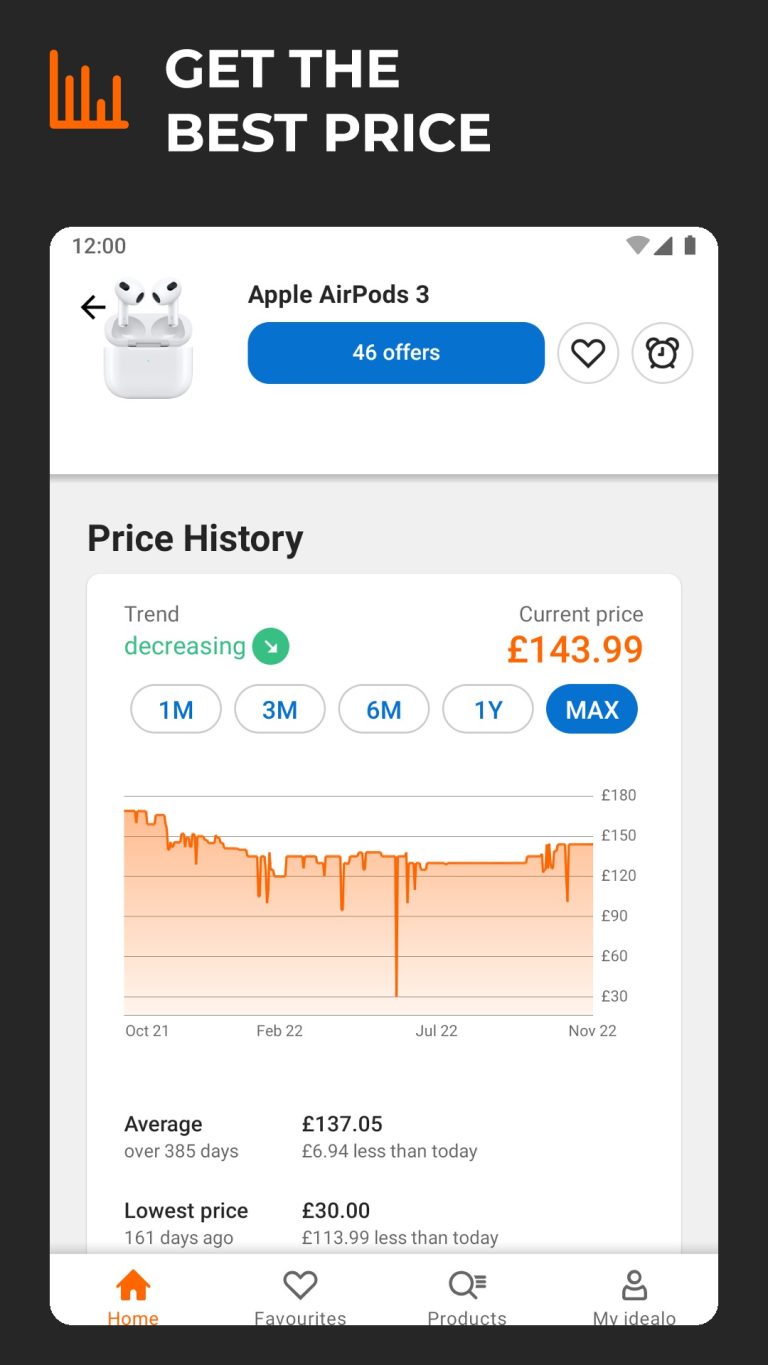
Task: Toggle the heart to favourite AirPods 3
Action: click(588, 353)
